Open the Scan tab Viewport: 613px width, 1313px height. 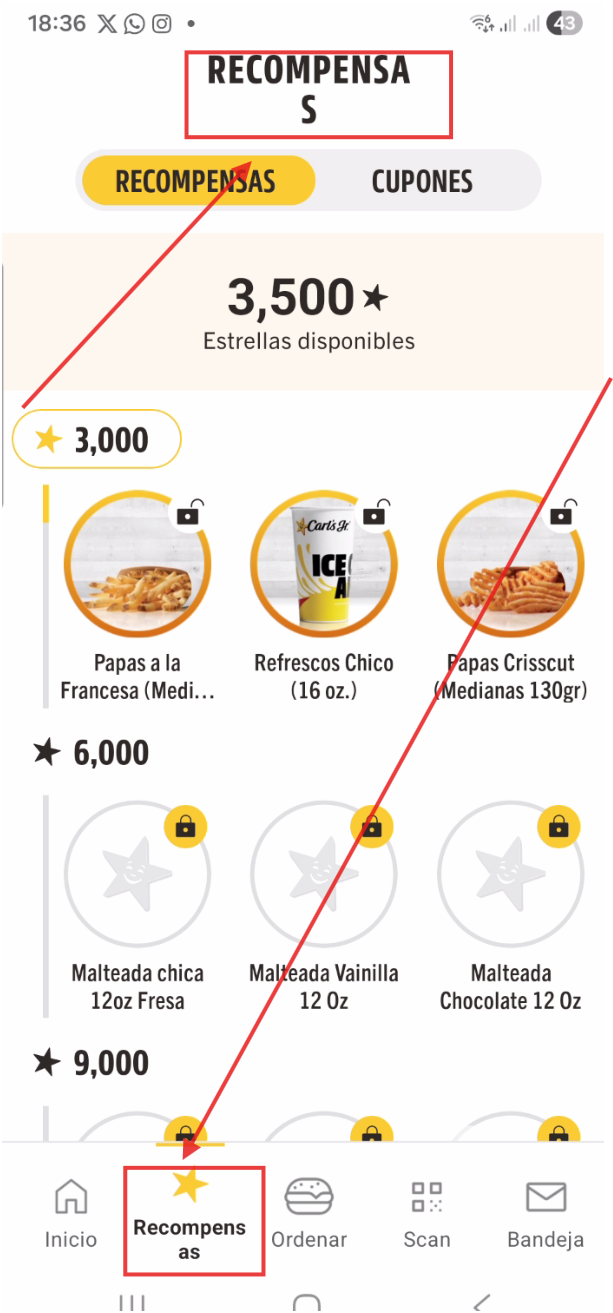pyautogui.click(x=427, y=1212)
